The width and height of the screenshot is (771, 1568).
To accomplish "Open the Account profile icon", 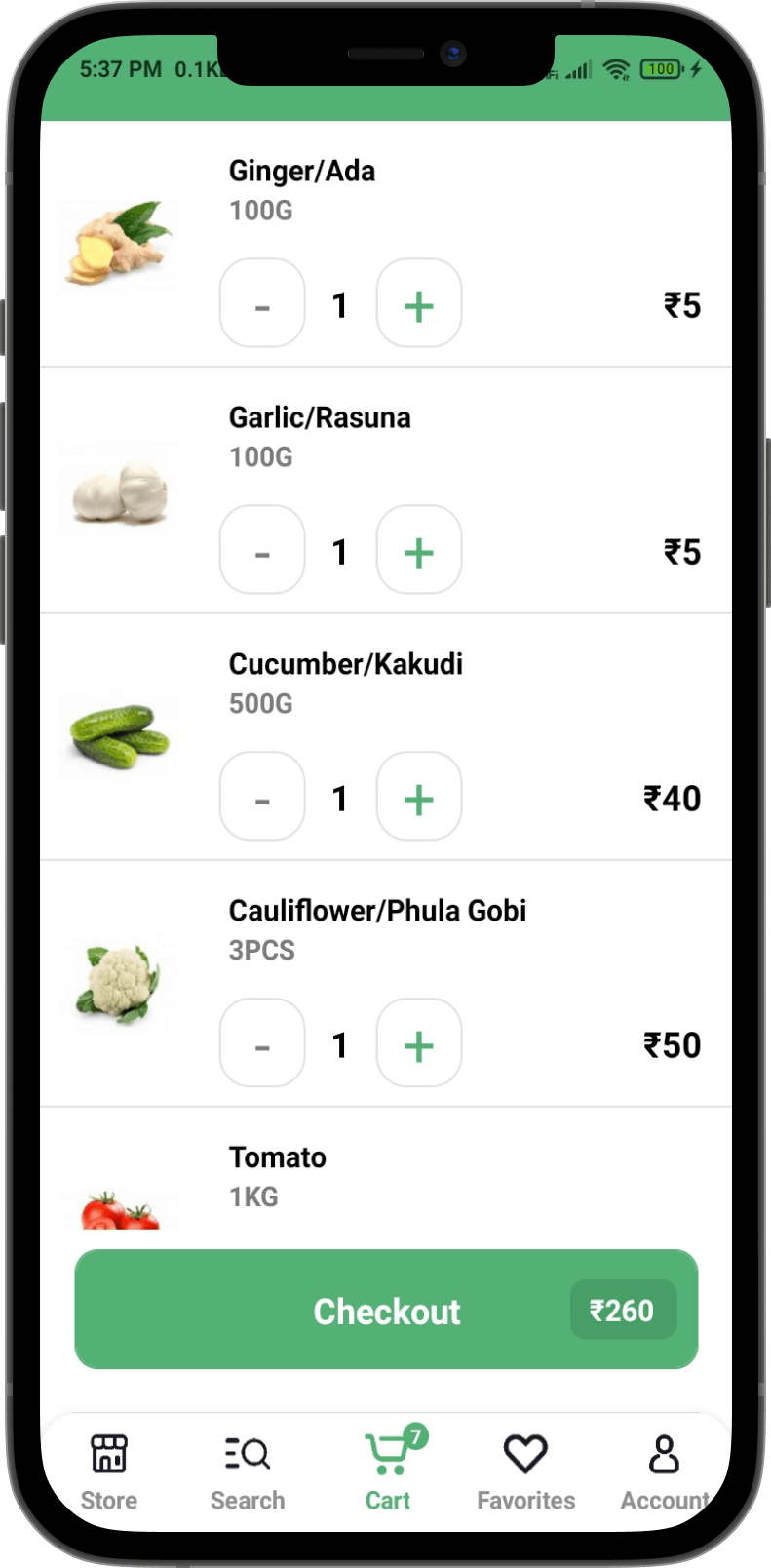I will 664,1453.
